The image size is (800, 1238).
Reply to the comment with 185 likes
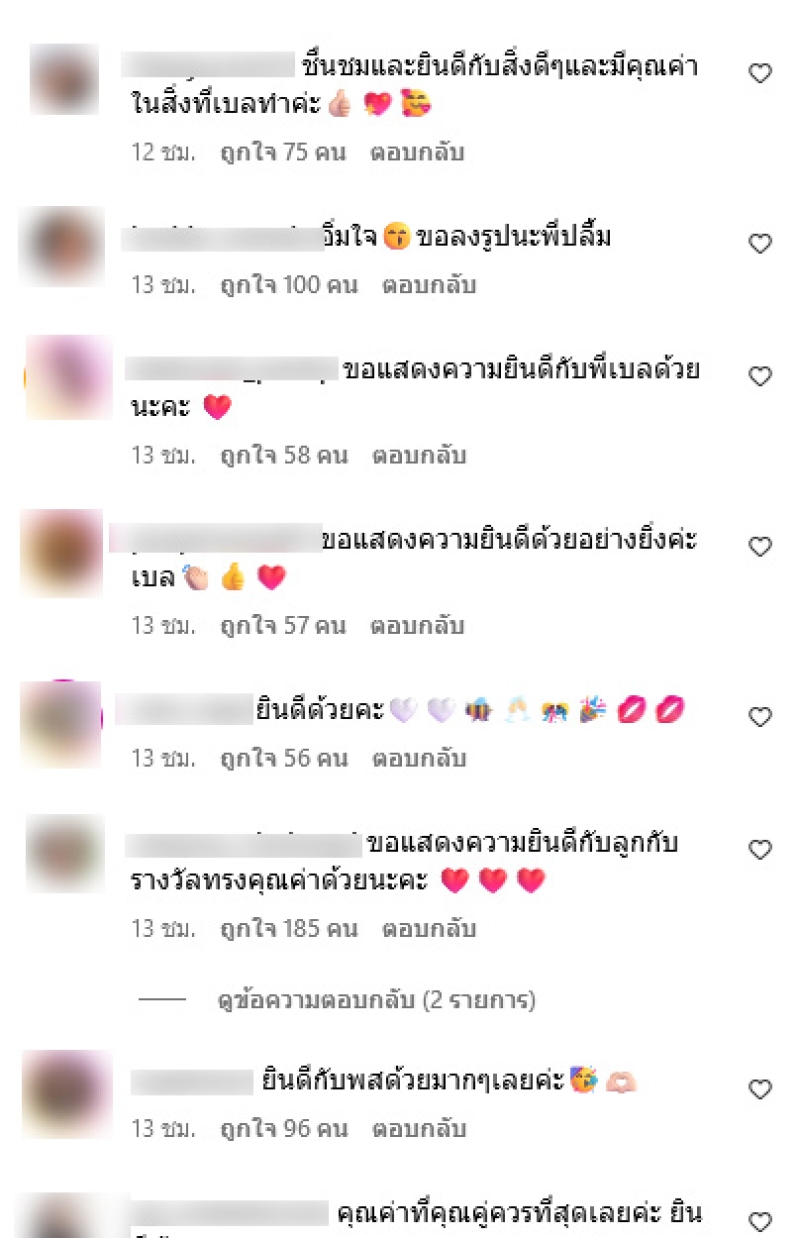(428, 929)
